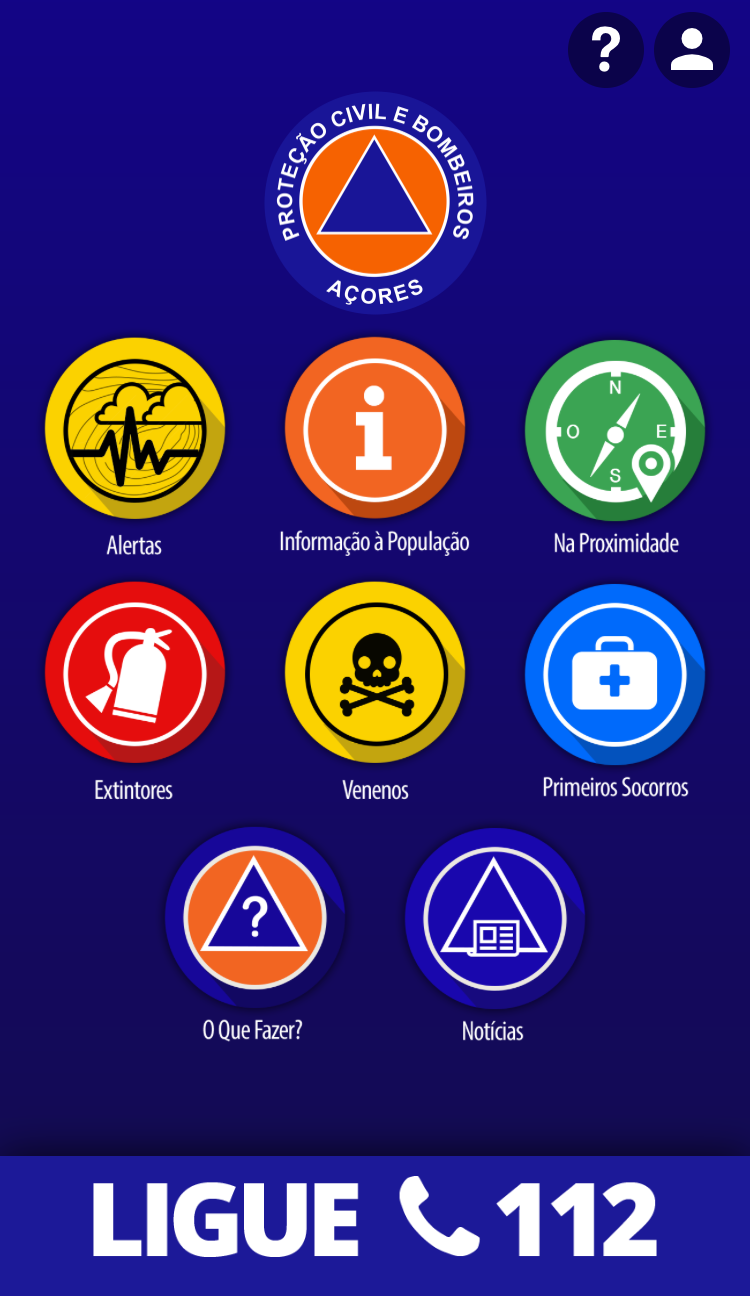Screen dimensions: 750x1296
Task: Open Informação à População
Action: [374, 429]
